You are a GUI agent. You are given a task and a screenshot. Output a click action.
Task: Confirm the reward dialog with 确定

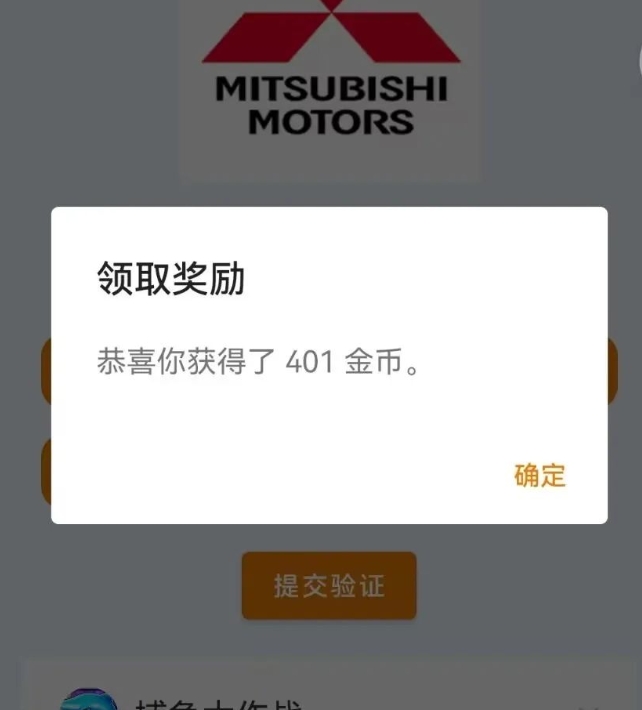[540, 475]
